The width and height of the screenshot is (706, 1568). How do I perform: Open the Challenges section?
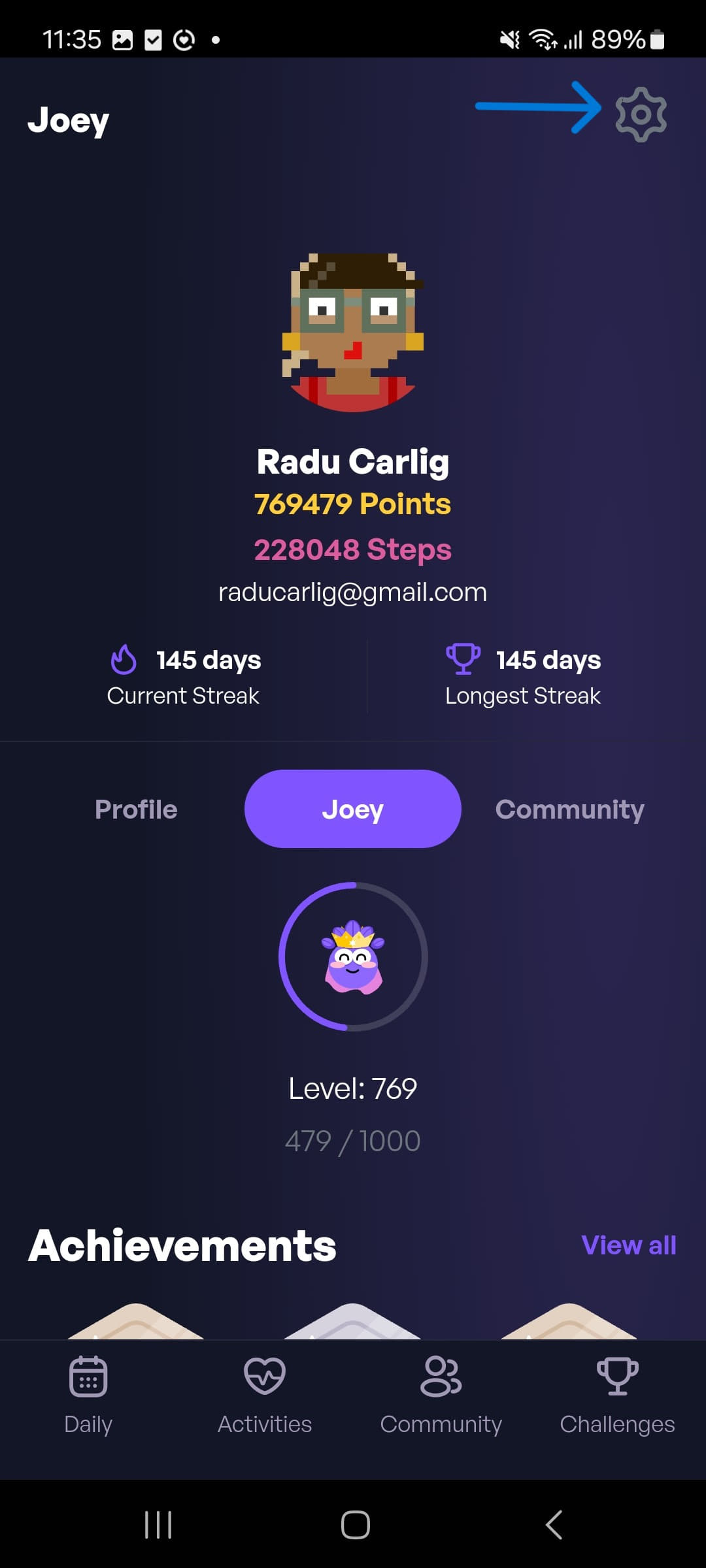pos(617,1394)
